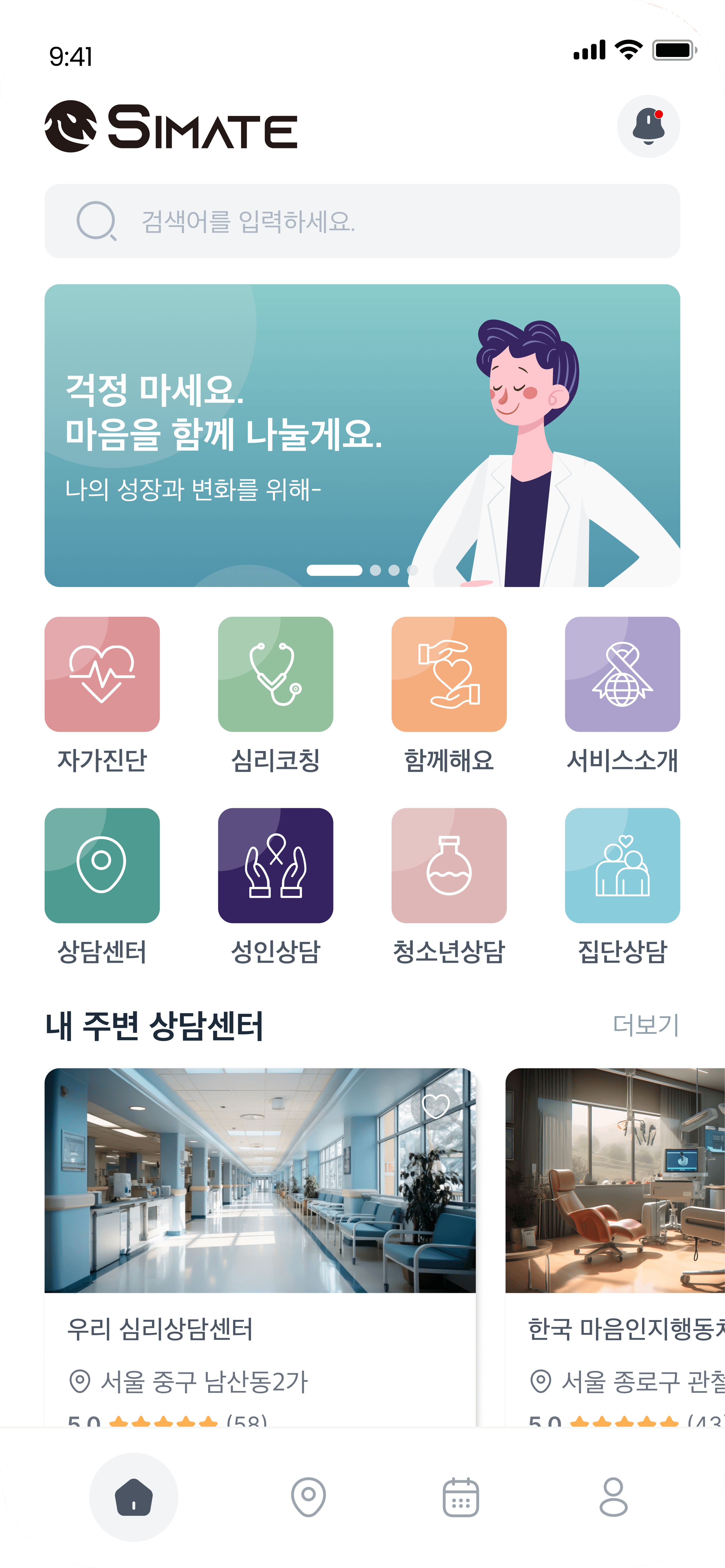This screenshot has width=725, height=1568.
Task: Tap the 검색어를 입력하세요 search field
Action: point(362,221)
